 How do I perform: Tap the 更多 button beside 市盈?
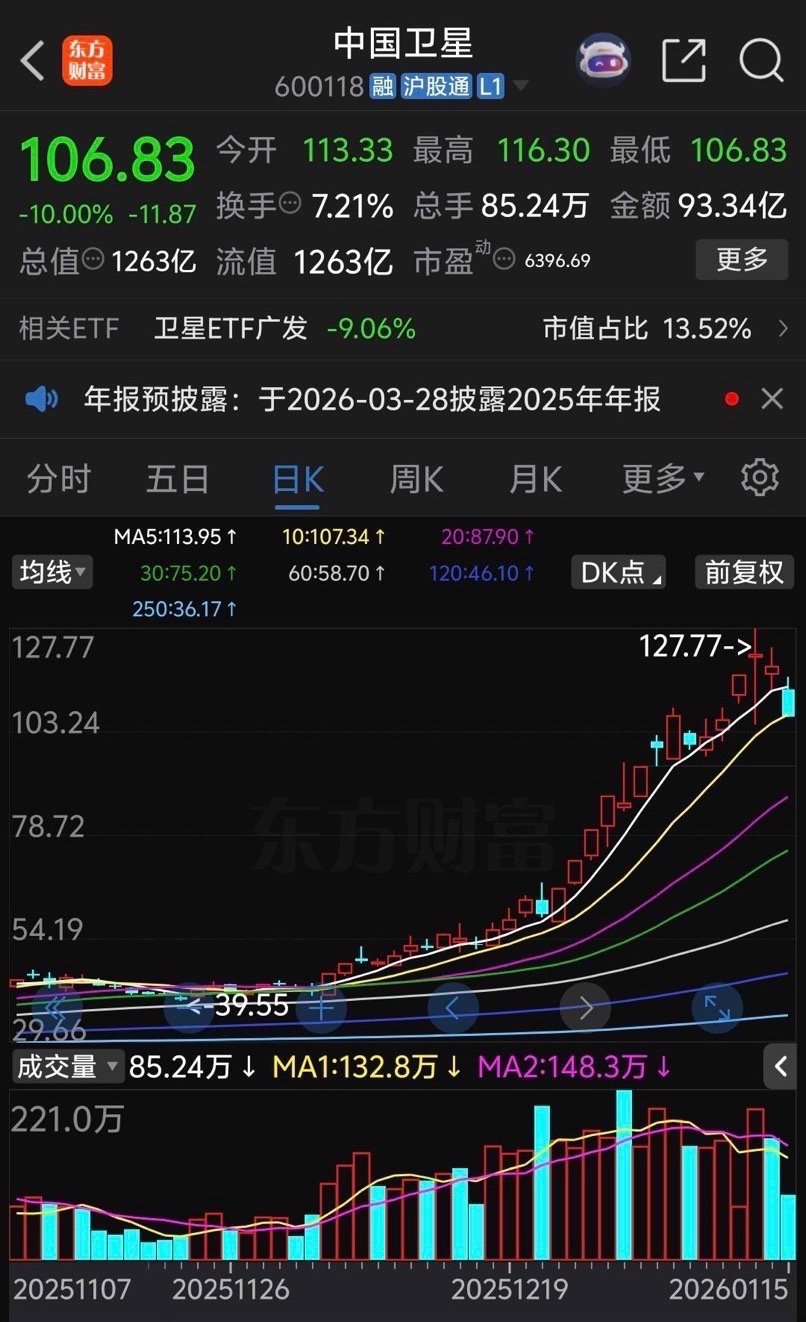point(741,258)
